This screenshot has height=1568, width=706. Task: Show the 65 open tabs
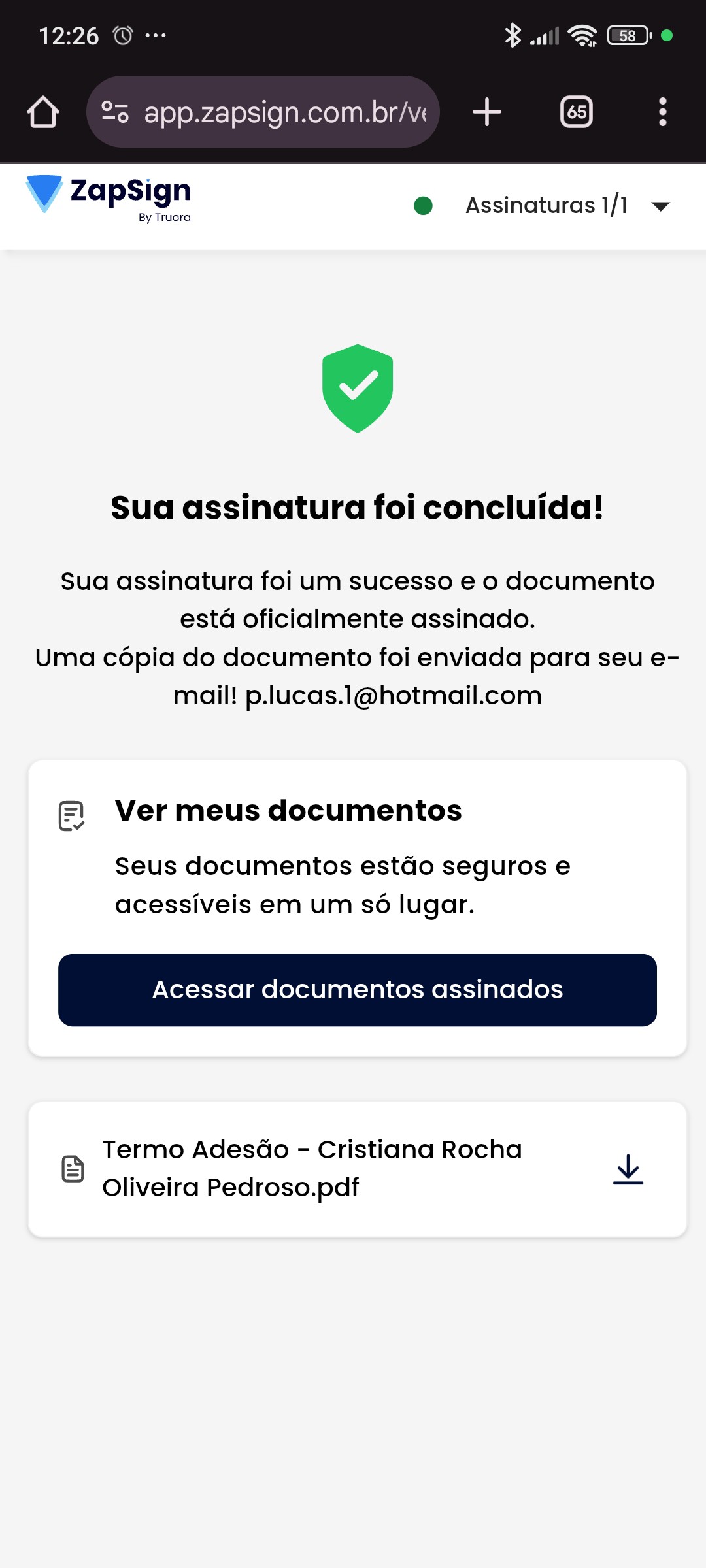[576, 112]
